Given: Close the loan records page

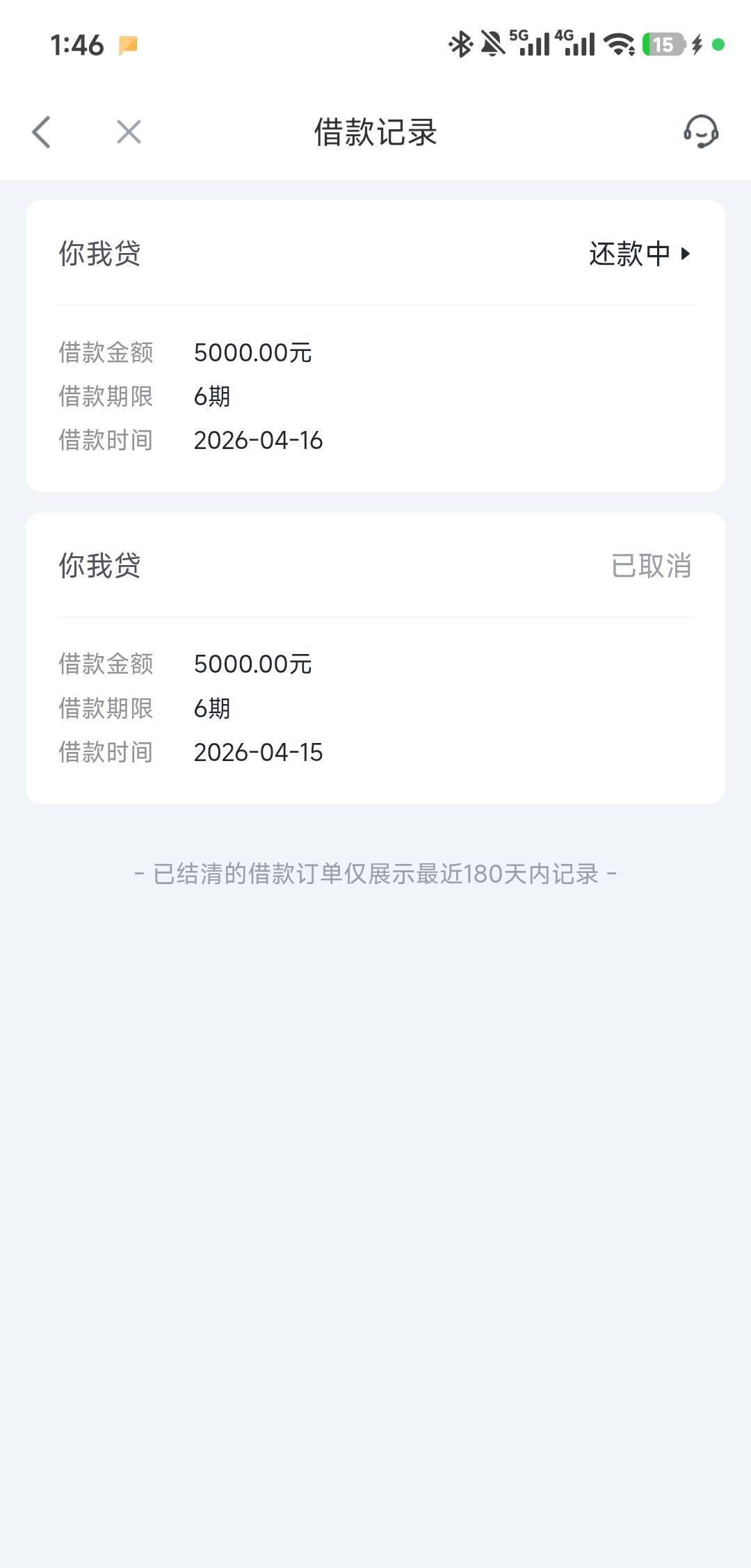Looking at the screenshot, I should click(x=129, y=132).
